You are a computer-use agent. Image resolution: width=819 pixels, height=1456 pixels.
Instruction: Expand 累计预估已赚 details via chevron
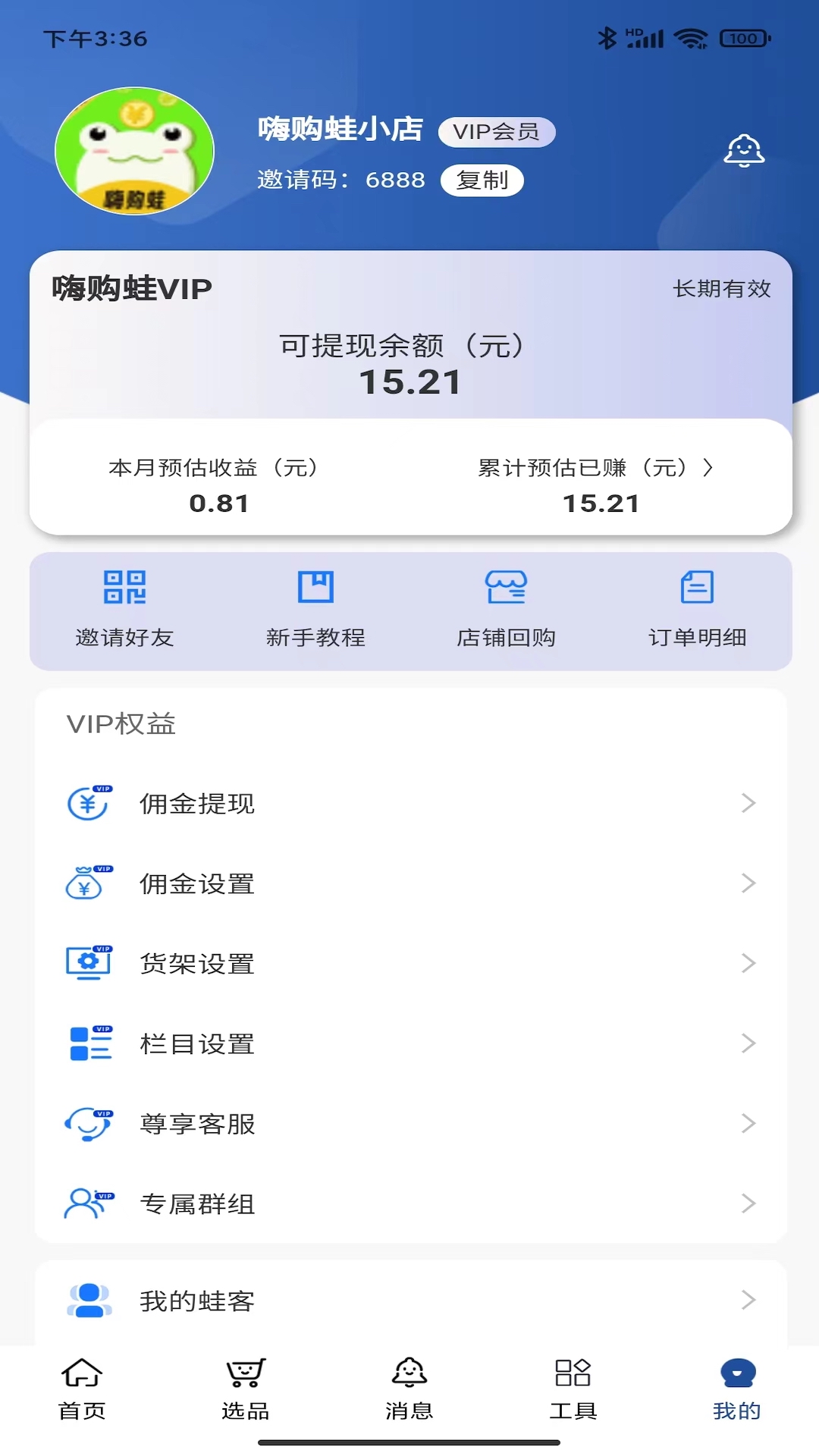(x=709, y=467)
